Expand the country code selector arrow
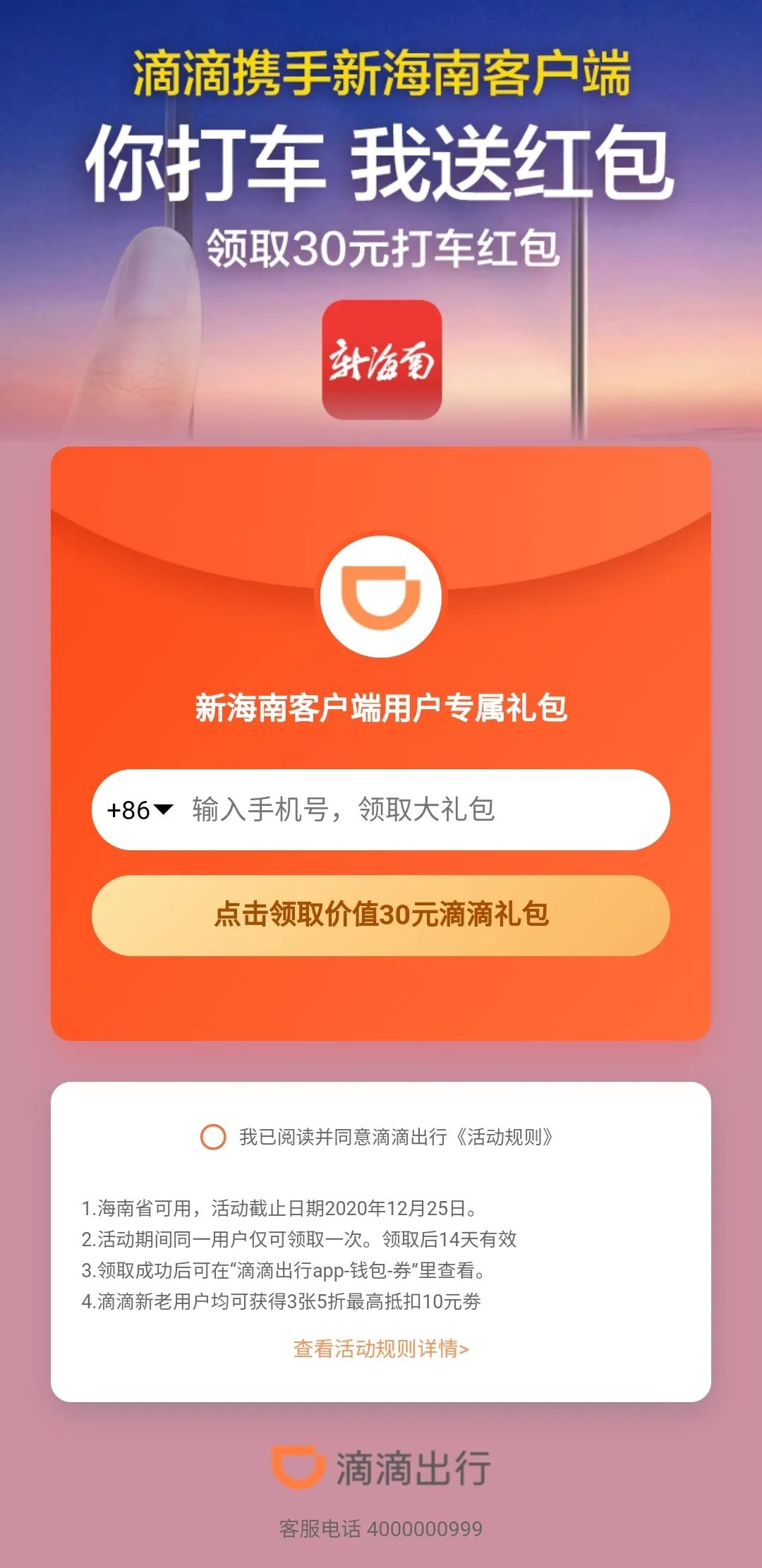Screen dimensions: 762x1568 162,810
